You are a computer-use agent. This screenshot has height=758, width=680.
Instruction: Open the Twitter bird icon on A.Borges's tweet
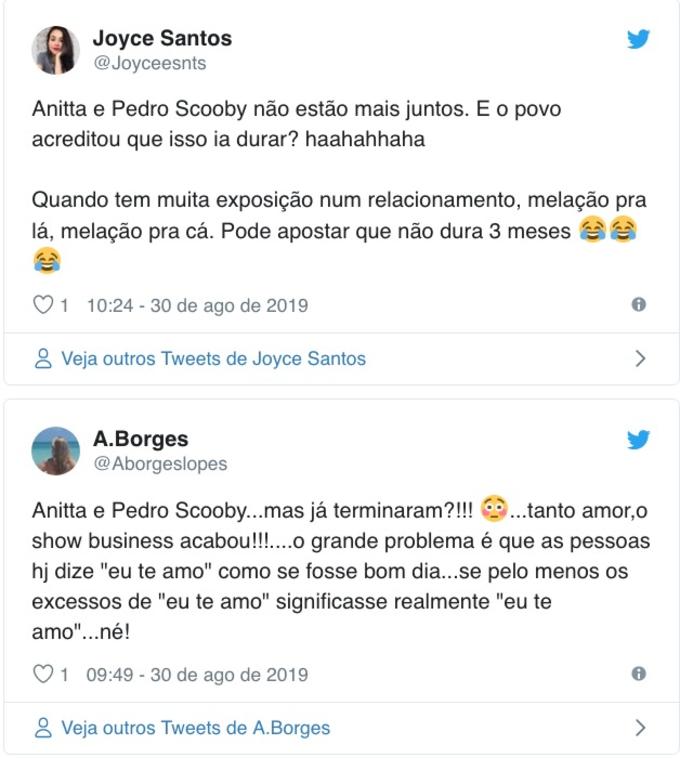[639, 440]
